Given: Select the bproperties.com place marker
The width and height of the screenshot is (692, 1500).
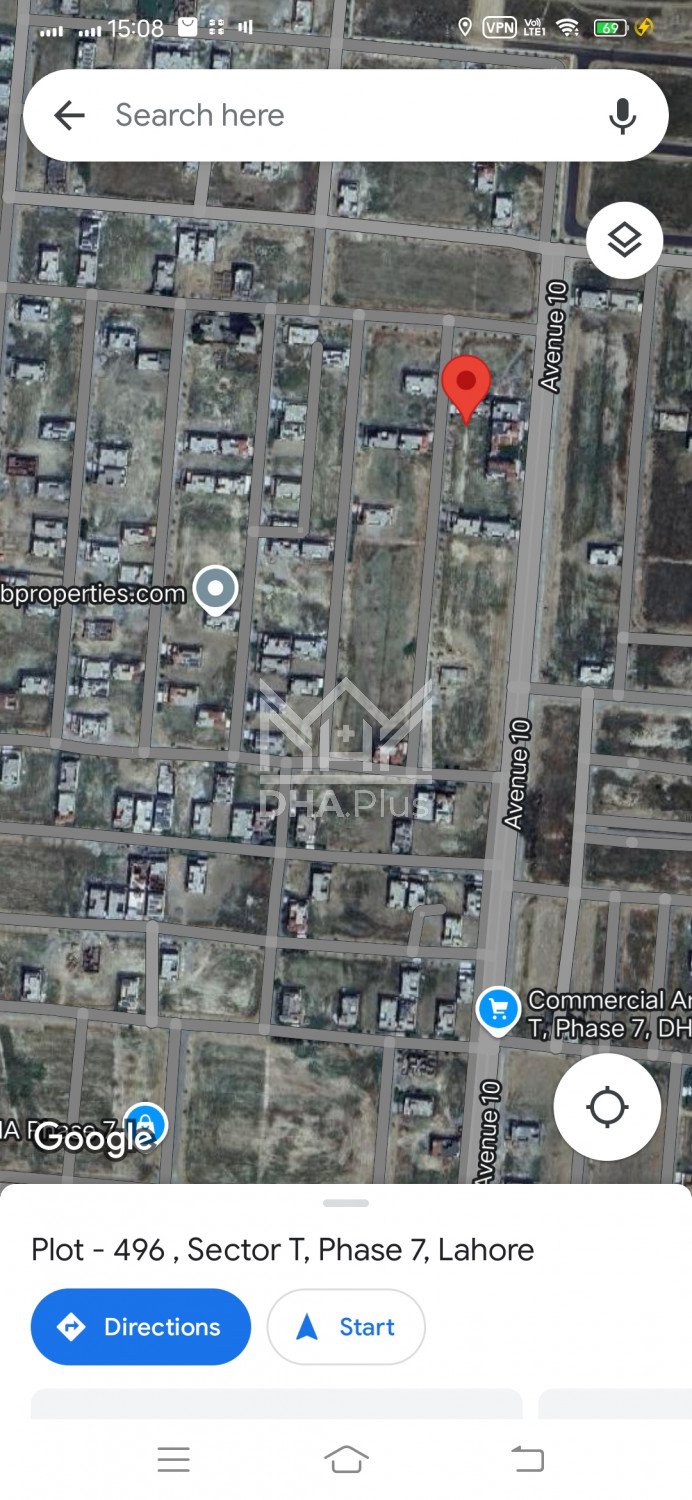Looking at the screenshot, I should [x=215, y=589].
